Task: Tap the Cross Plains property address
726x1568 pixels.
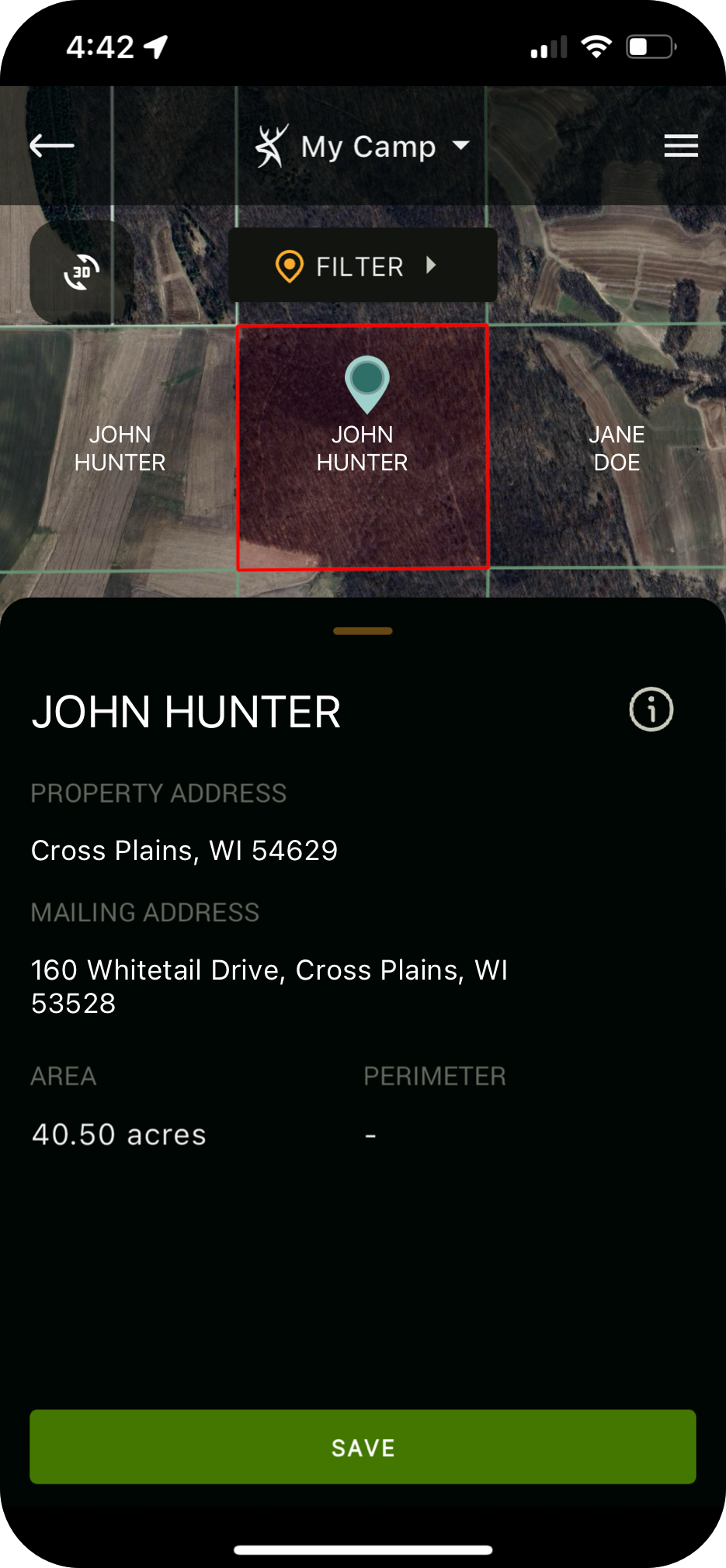Action: click(x=184, y=850)
